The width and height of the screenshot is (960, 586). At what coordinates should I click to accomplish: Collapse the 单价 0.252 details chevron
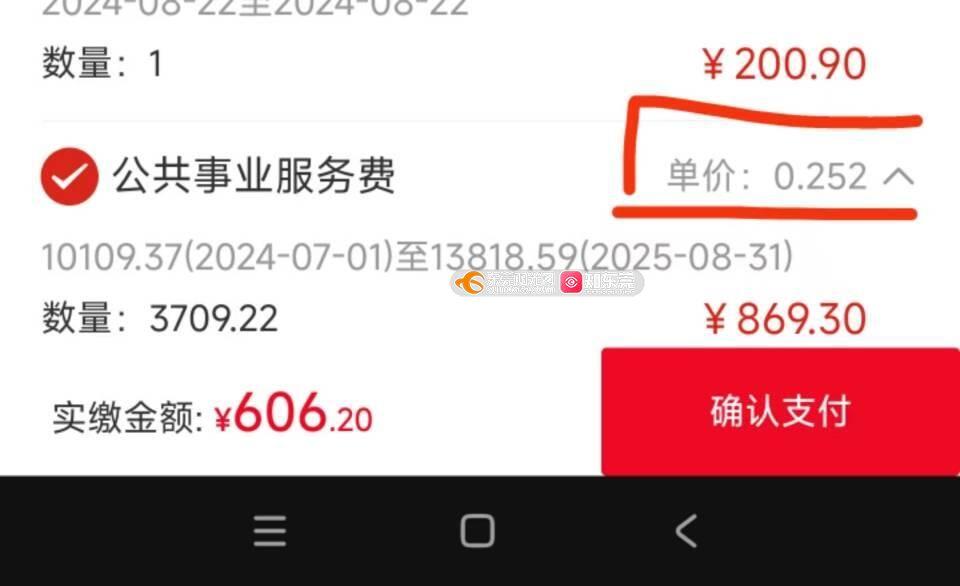[898, 177]
